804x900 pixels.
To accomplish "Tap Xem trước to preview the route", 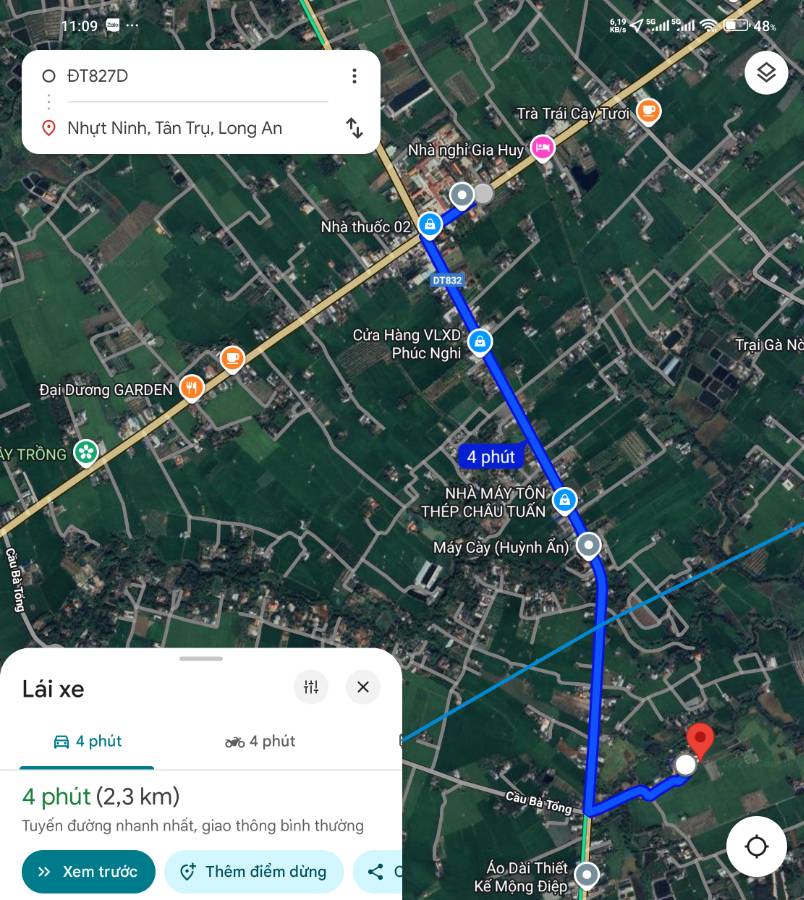I will pos(88,872).
